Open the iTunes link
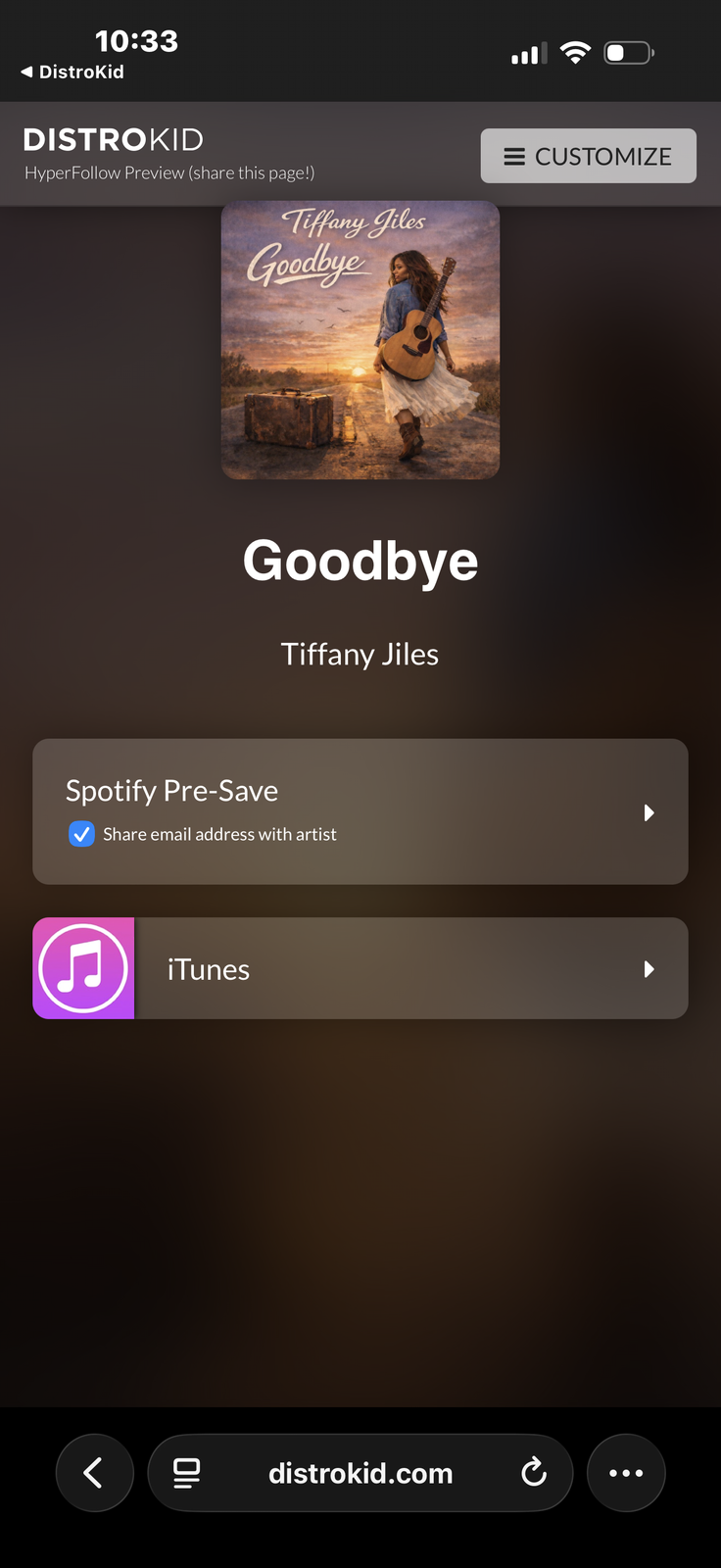Image resolution: width=721 pixels, height=1568 pixels. tap(360, 968)
